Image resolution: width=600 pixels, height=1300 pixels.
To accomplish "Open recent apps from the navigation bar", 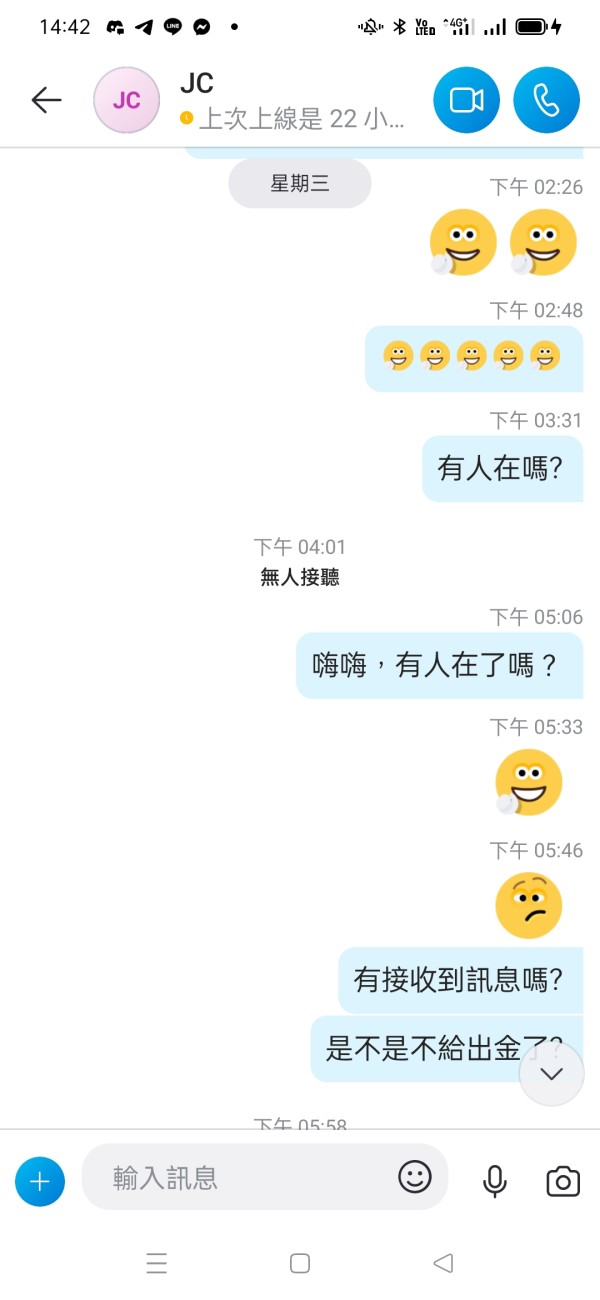I will coord(156,1263).
